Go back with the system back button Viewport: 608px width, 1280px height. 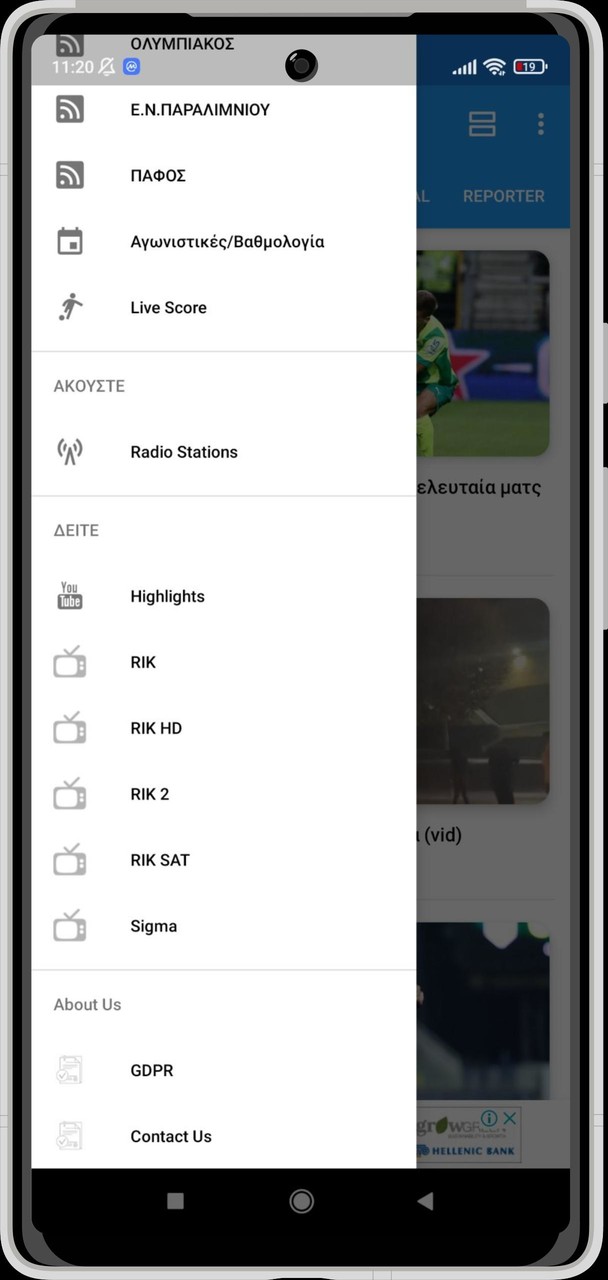tap(425, 1201)
